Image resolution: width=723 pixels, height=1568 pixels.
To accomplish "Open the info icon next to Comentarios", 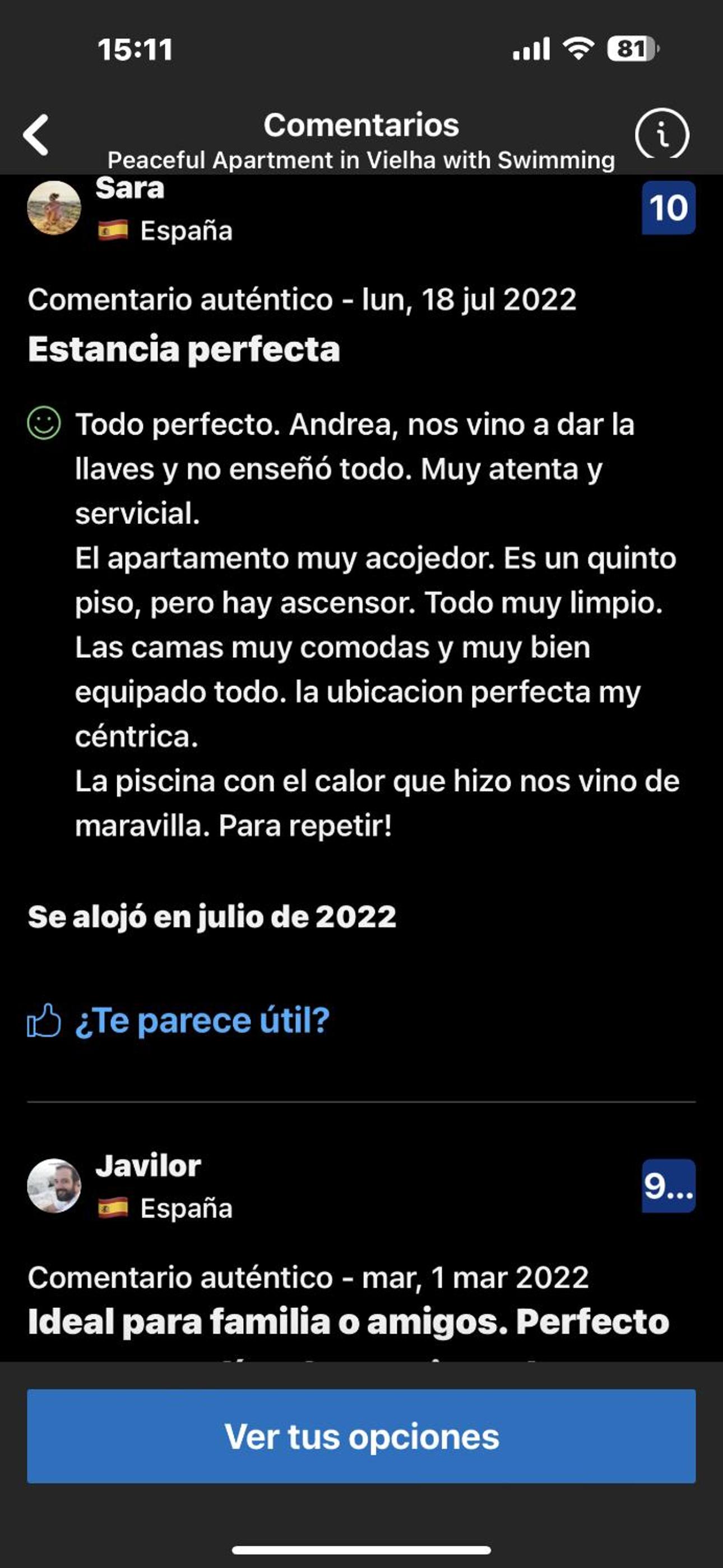I will pyautogui.click(x=662, y=134).
